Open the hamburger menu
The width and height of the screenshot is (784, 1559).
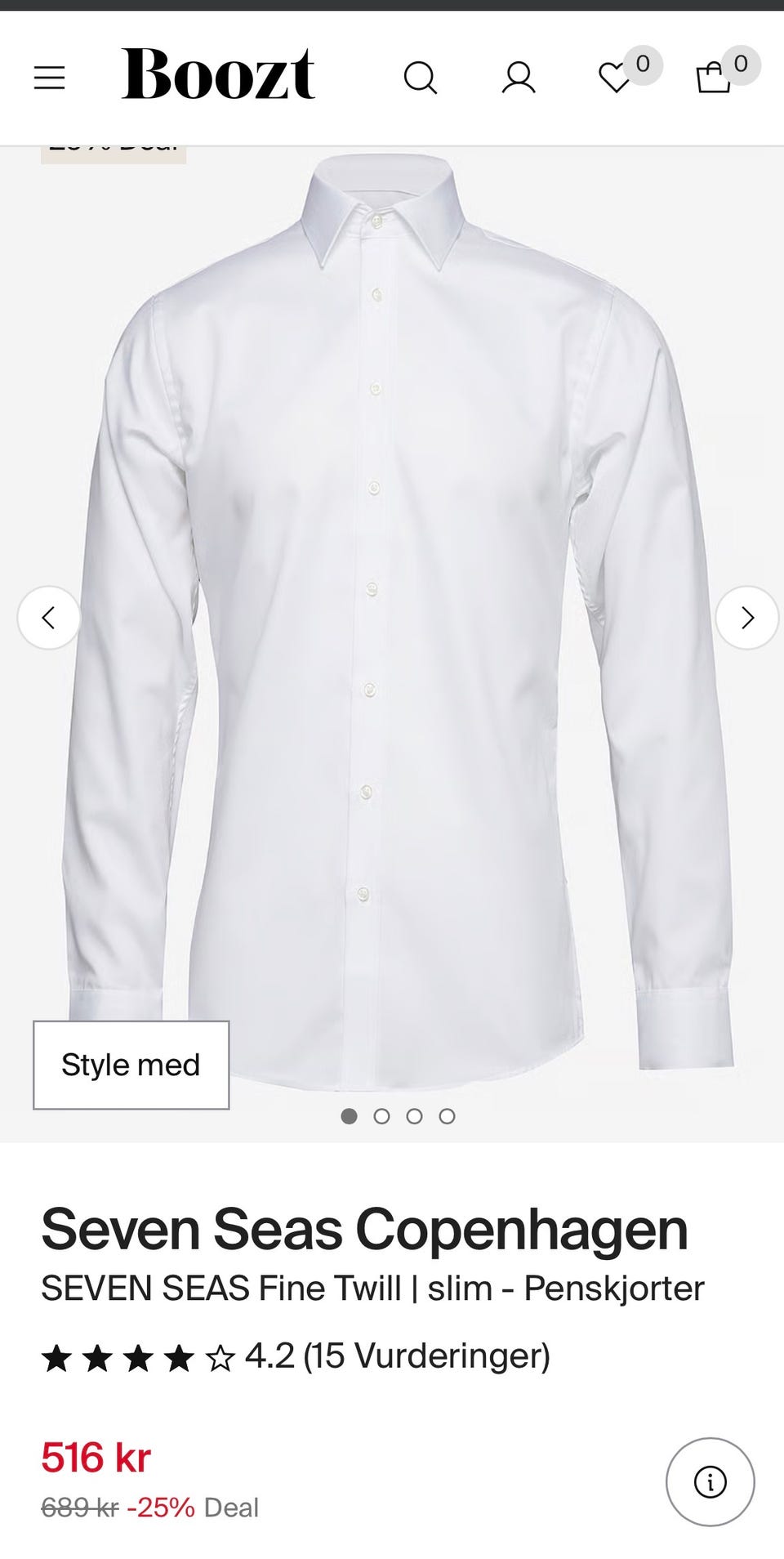click(49, 78)
